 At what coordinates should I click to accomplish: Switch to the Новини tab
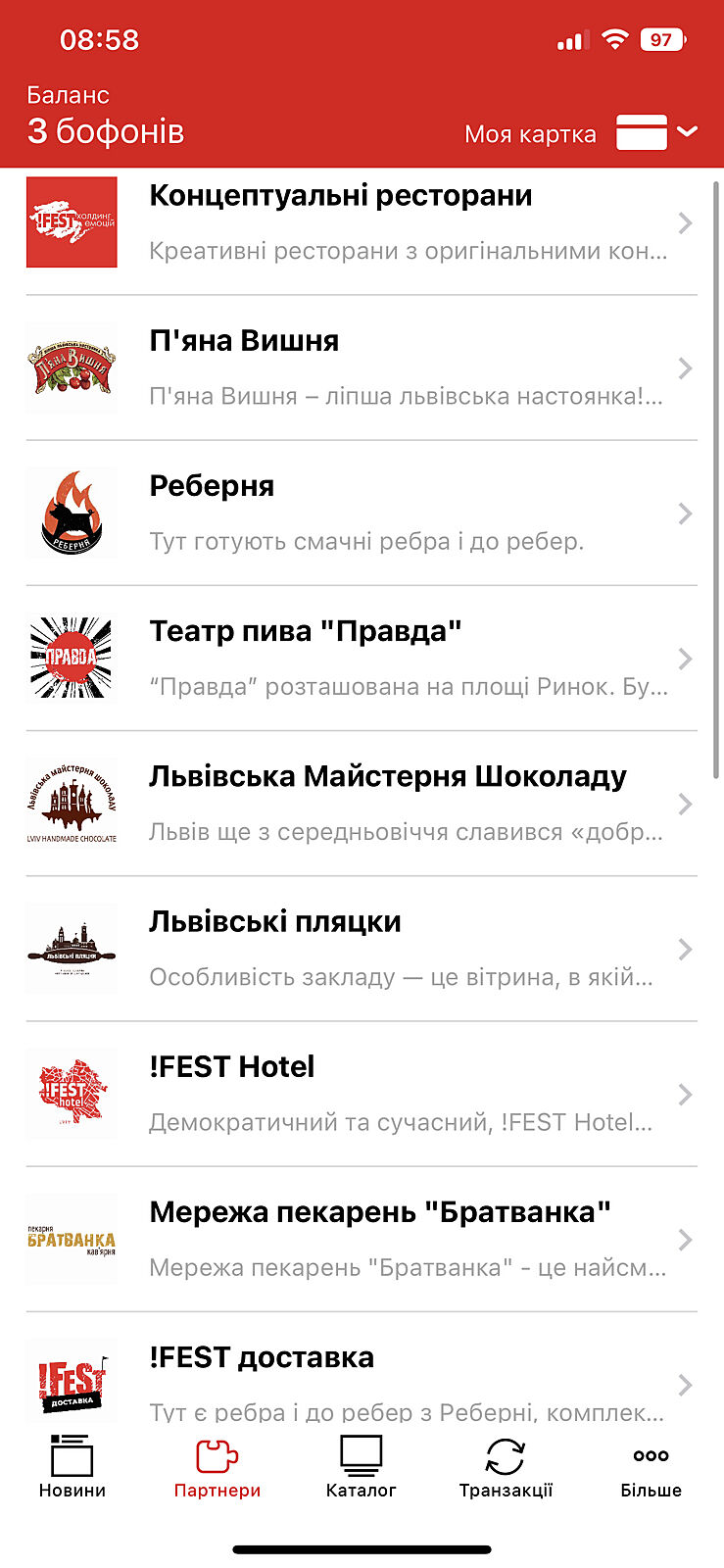(x=72, y=1467)
